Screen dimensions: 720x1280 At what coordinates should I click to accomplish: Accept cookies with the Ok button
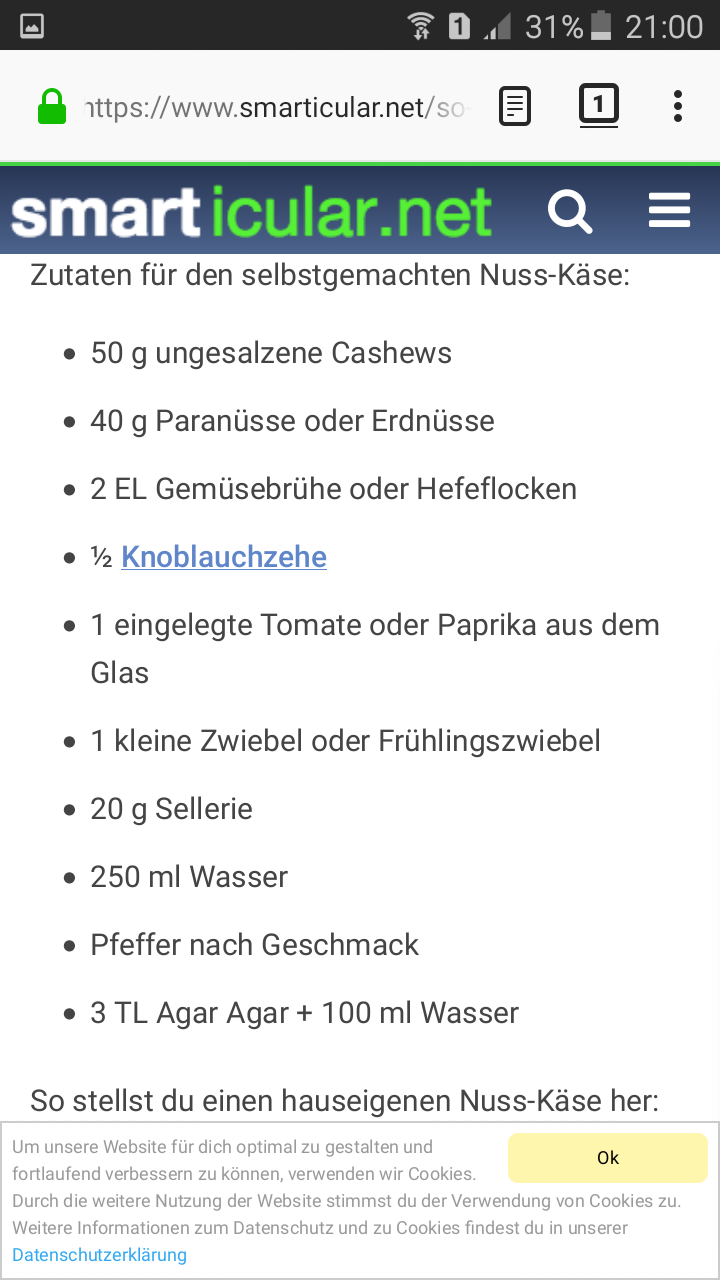pos(607,1158)
